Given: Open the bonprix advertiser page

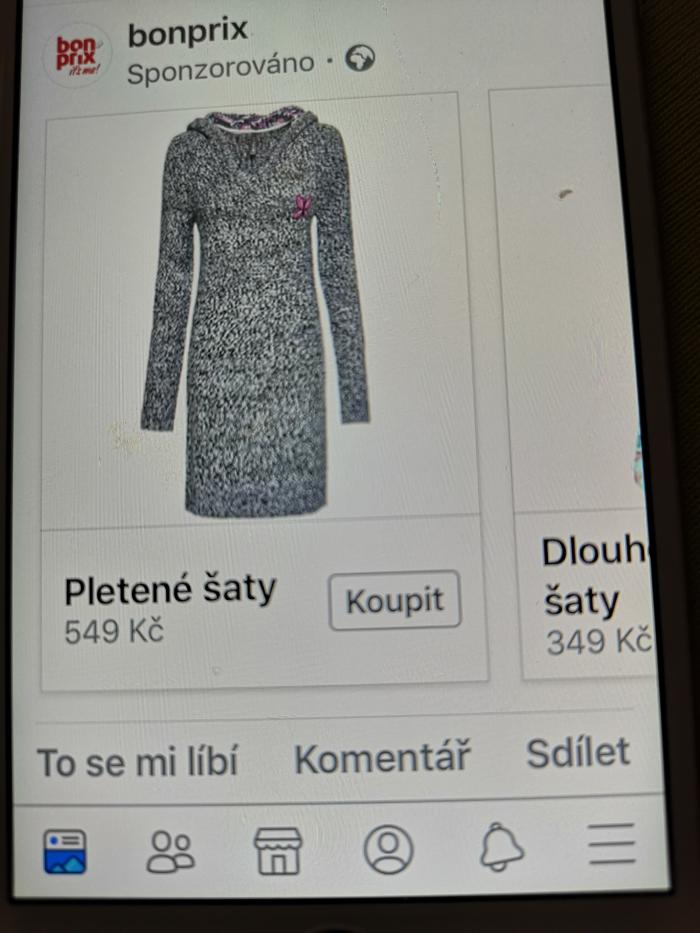Looking at the screenshot, I should (187, 33).
